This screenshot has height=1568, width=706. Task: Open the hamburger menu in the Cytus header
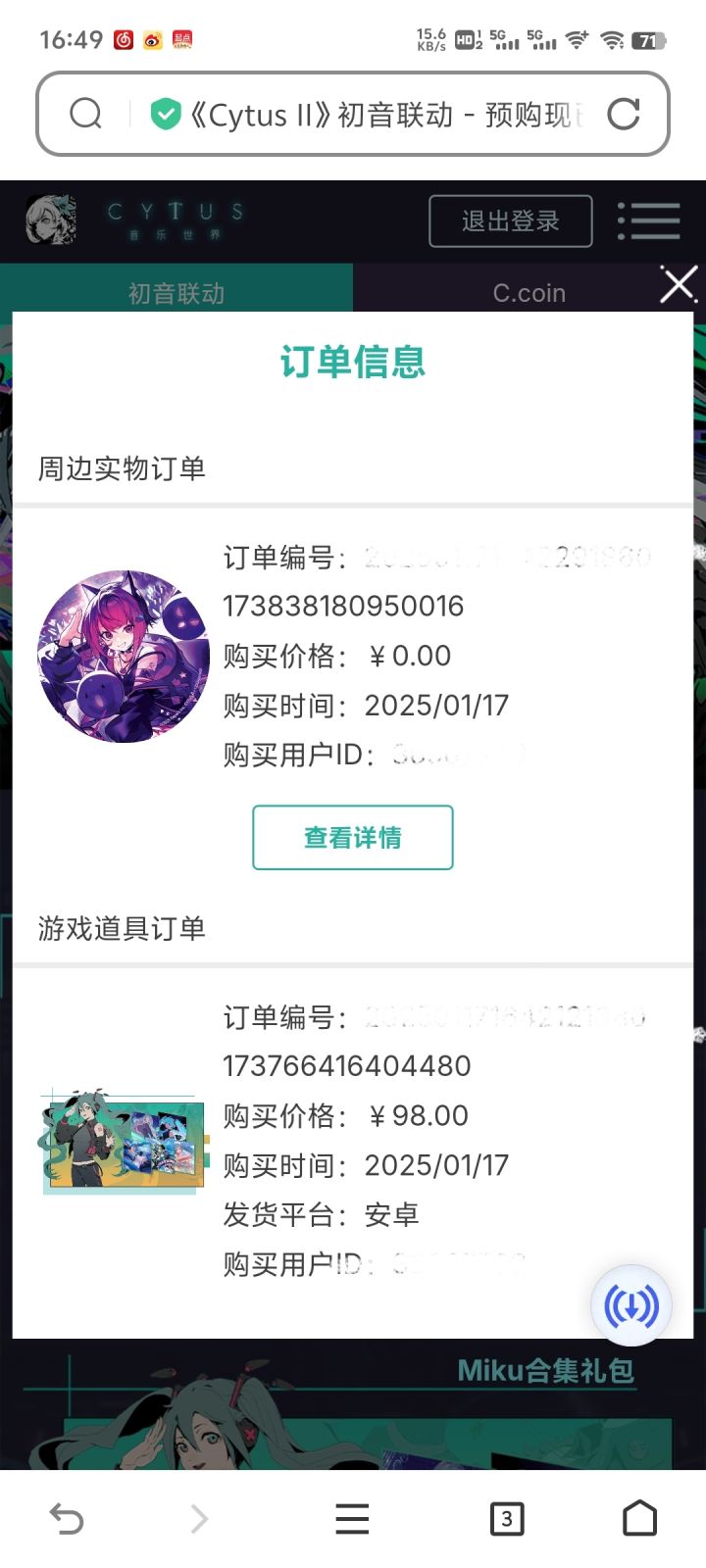tap(649, 221)
